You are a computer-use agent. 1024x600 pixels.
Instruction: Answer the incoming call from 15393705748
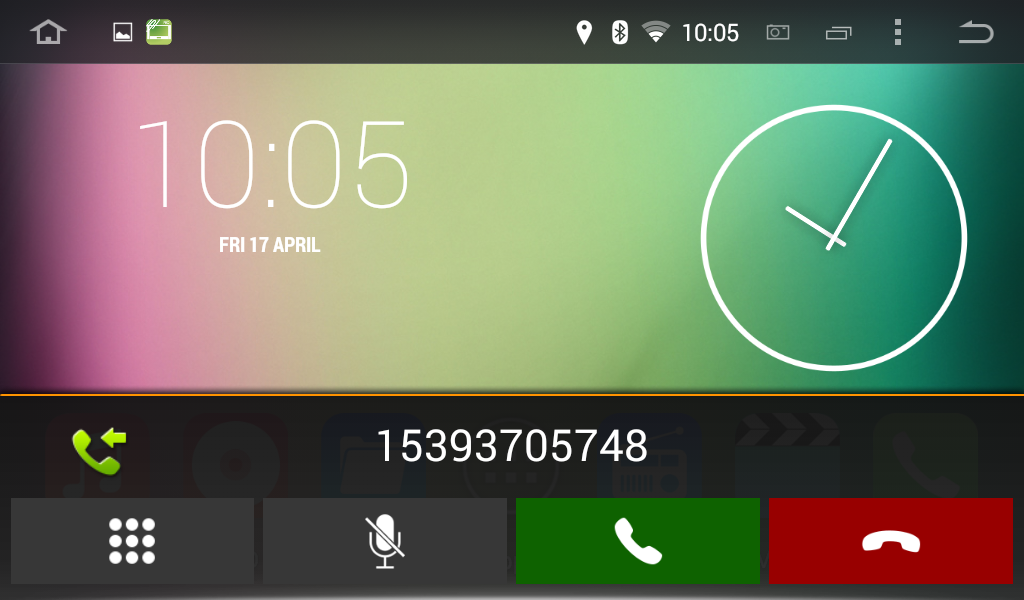pos(637,541)
